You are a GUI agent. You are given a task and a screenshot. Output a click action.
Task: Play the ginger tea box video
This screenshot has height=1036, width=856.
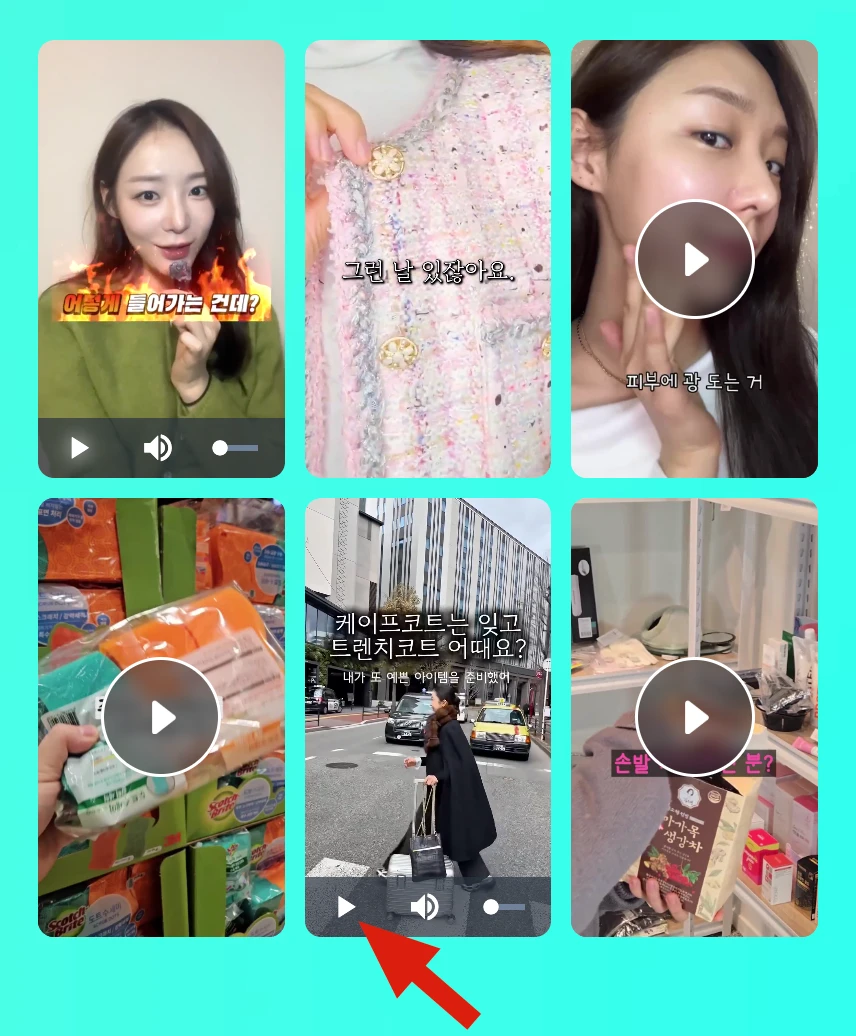coord(695,717)
